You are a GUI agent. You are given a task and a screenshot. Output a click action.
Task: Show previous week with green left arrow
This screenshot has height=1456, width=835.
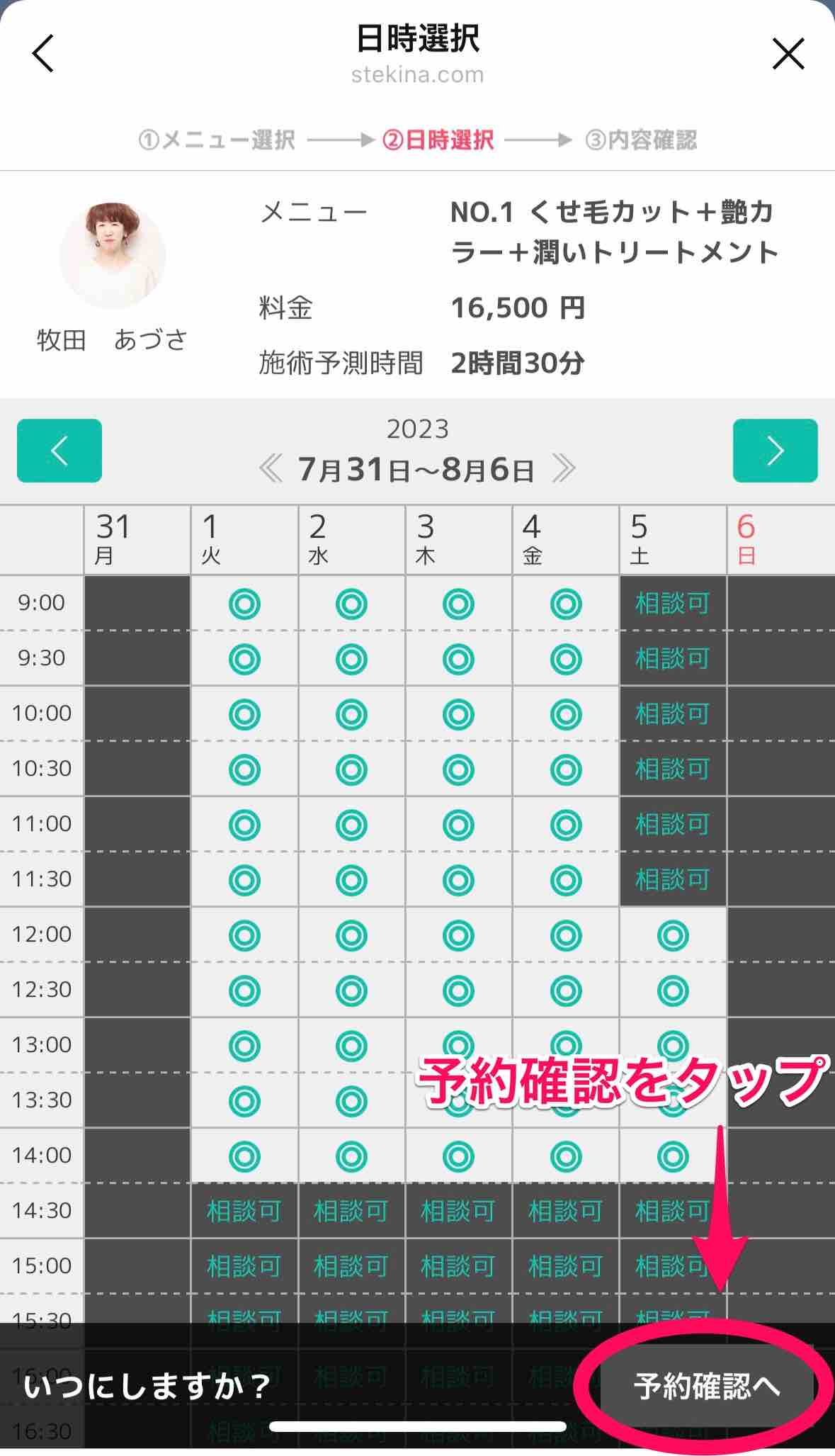(59, 451)
